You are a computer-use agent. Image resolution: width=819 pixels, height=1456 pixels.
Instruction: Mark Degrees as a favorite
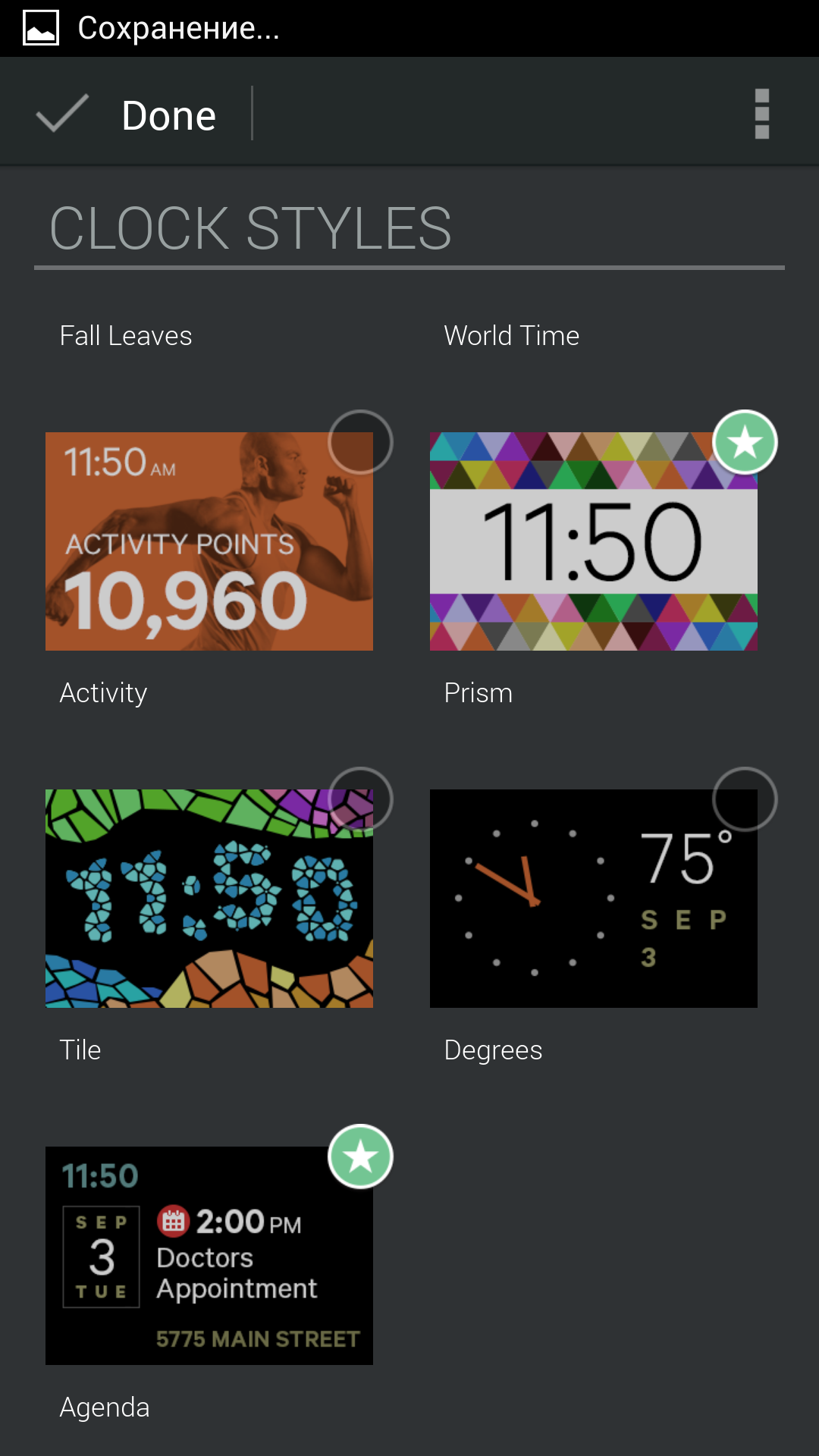click(745, 799)
